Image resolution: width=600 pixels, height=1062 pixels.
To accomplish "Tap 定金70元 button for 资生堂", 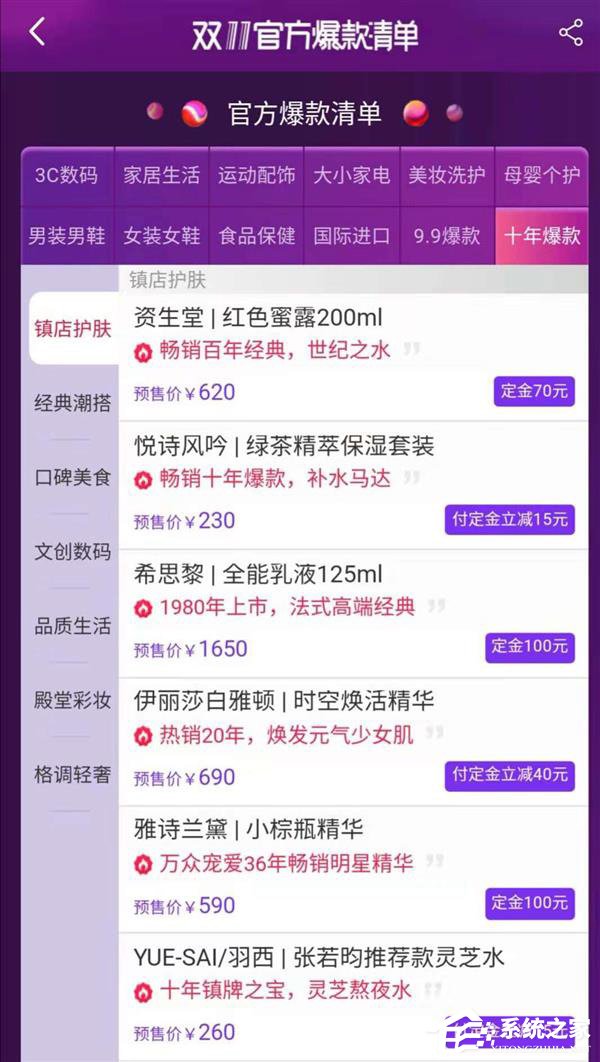I will point(533,391).
